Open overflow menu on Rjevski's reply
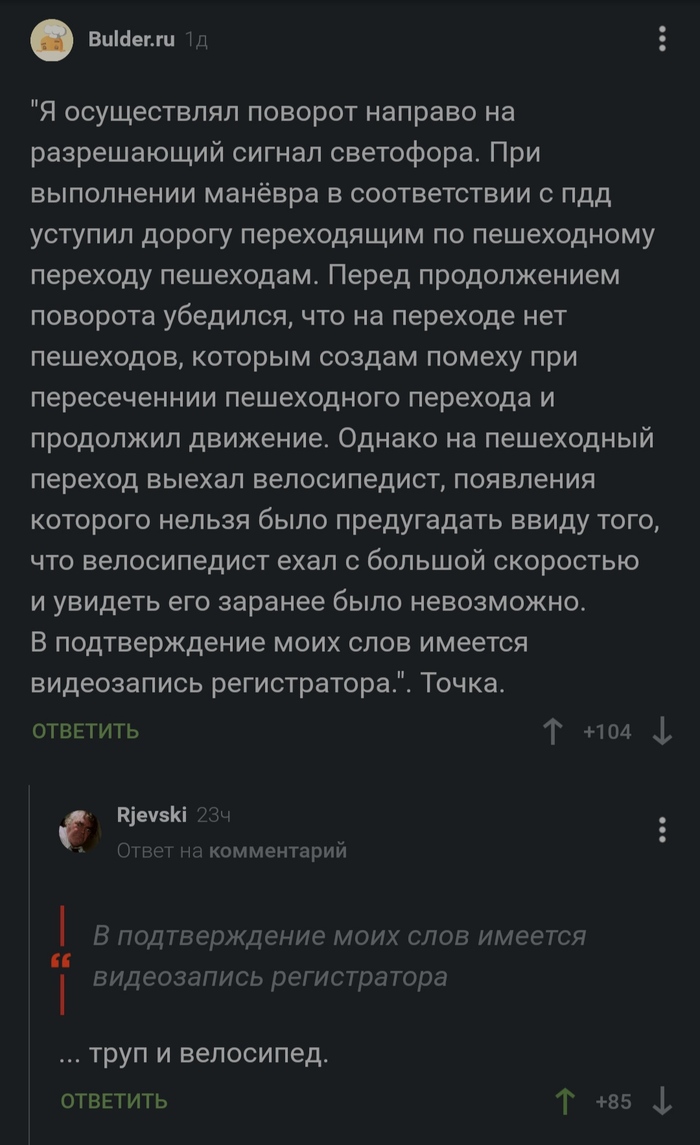Viewport: 700px width, 1145px height. pyautogui.click(x=662, y=830)
